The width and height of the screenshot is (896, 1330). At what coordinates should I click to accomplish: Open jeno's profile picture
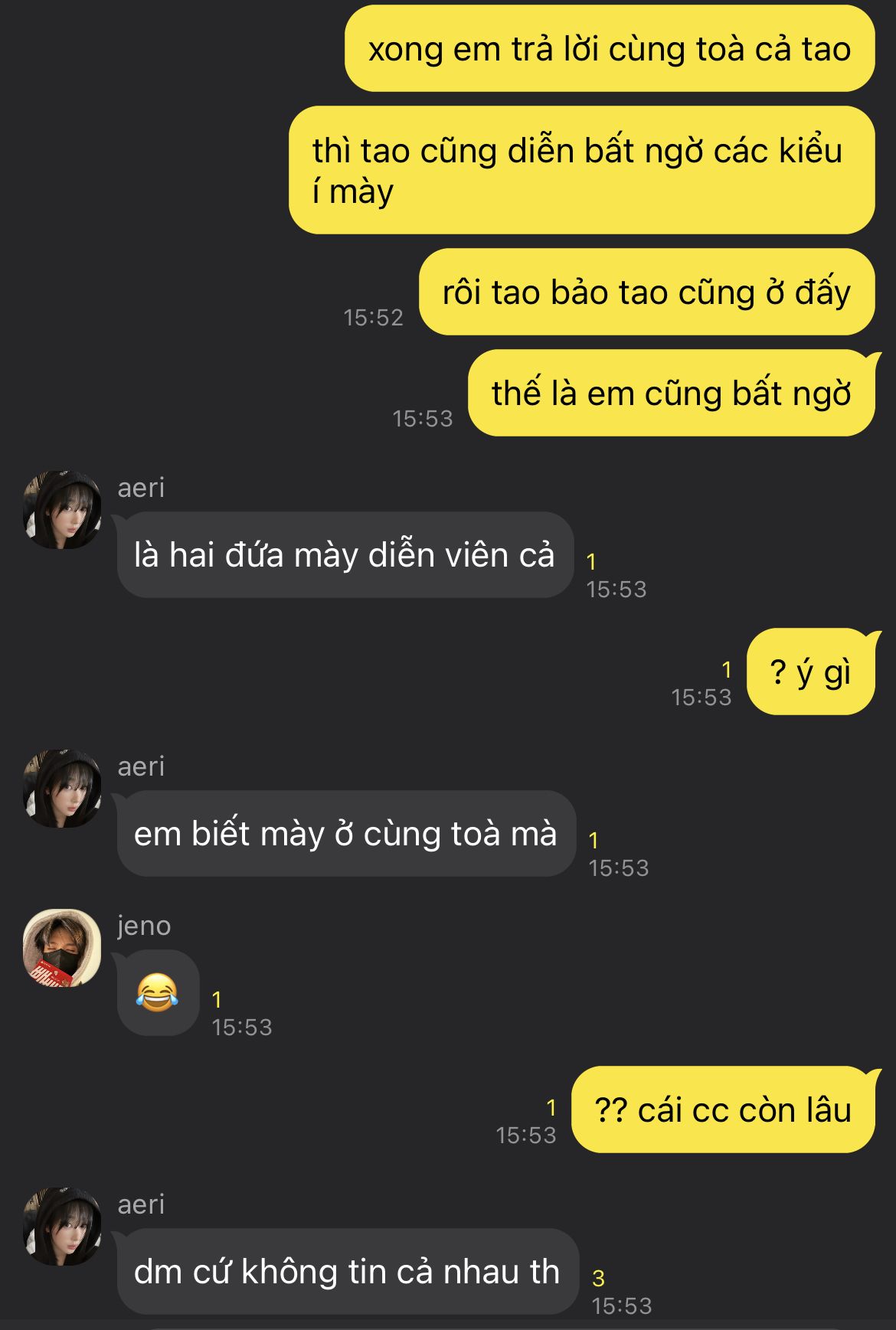pyautogui.click(x=62, y=948)
